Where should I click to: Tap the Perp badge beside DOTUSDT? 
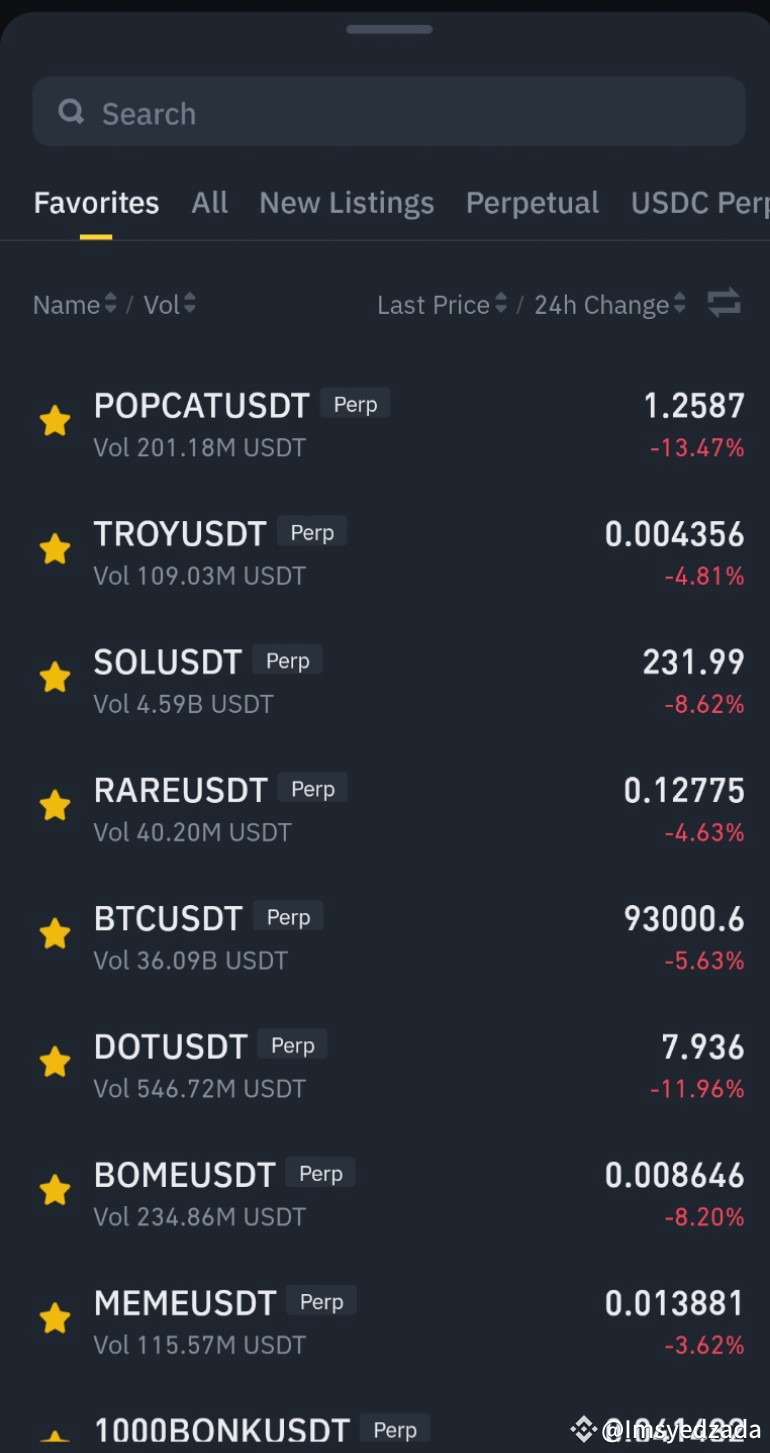tap(292, 1045)
